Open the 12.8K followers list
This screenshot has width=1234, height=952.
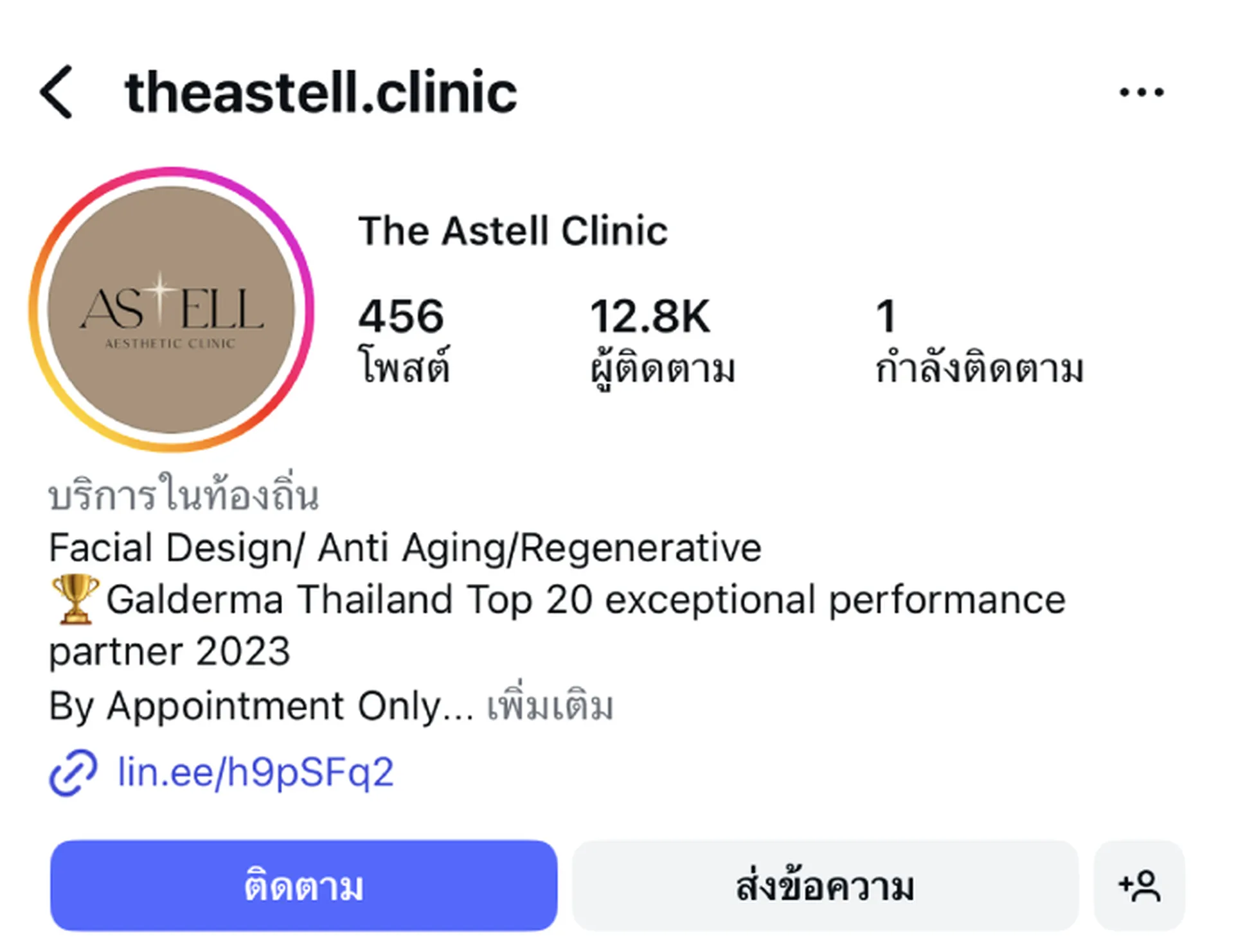(x=662, y=340)
